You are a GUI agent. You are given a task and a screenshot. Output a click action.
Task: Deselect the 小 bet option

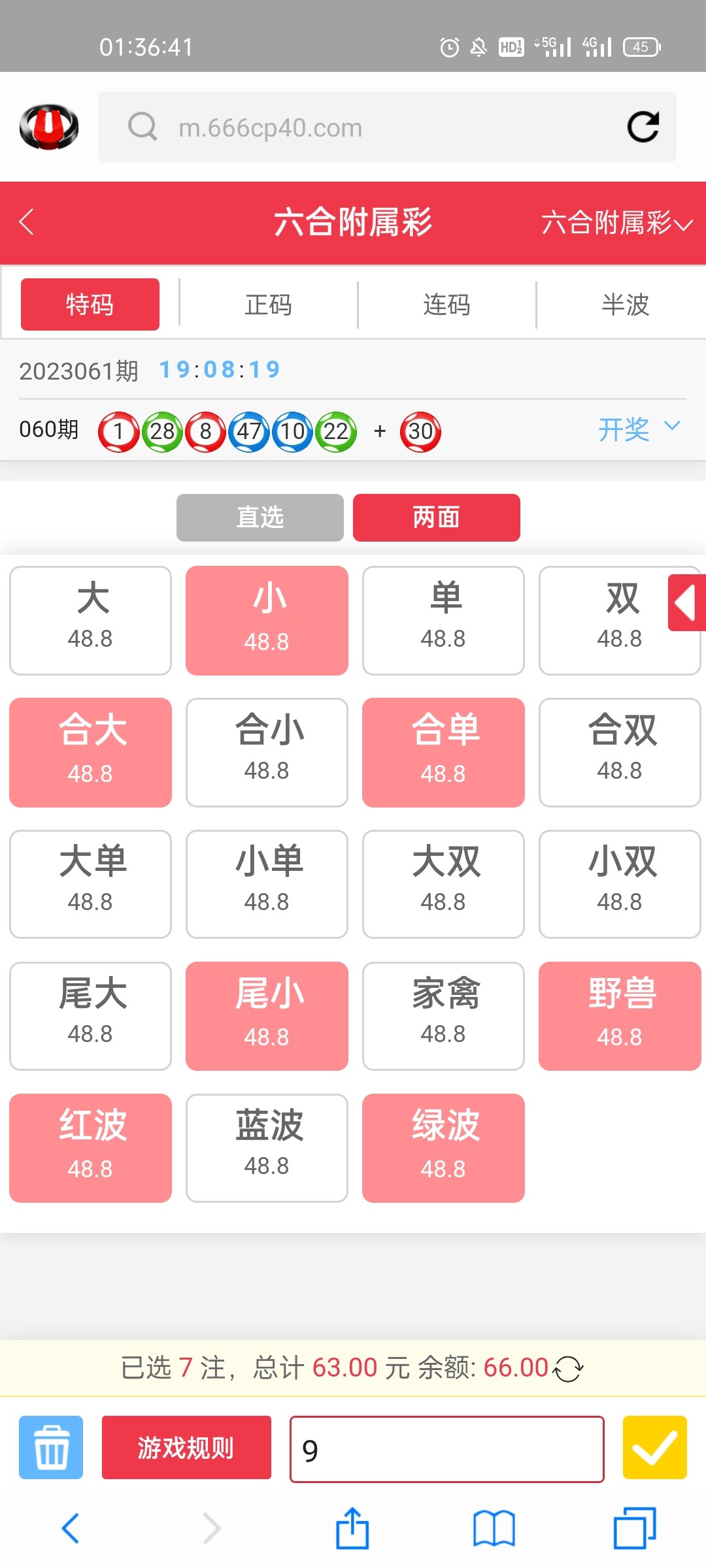tap(267, 620)
